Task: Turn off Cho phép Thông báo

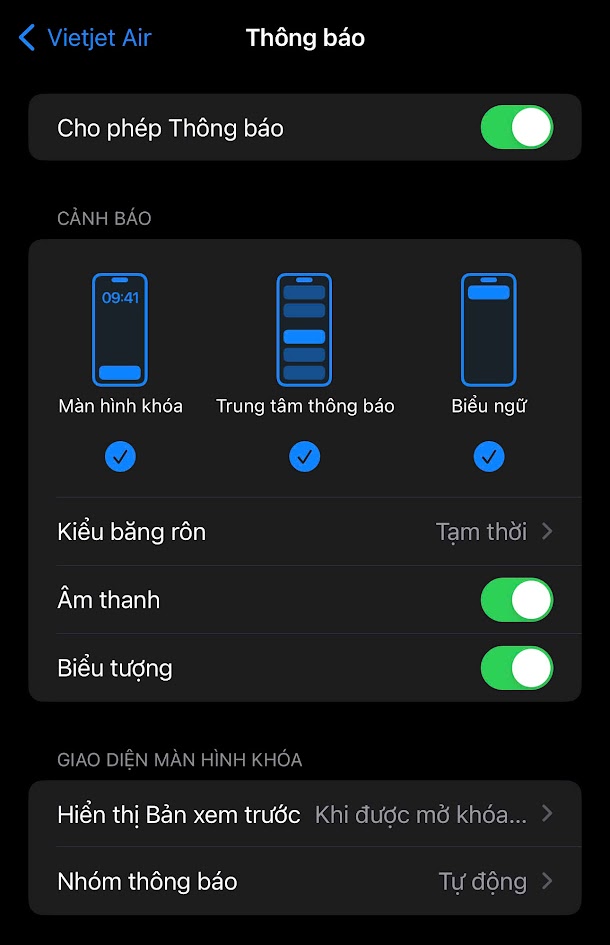Action: (517, 127)
